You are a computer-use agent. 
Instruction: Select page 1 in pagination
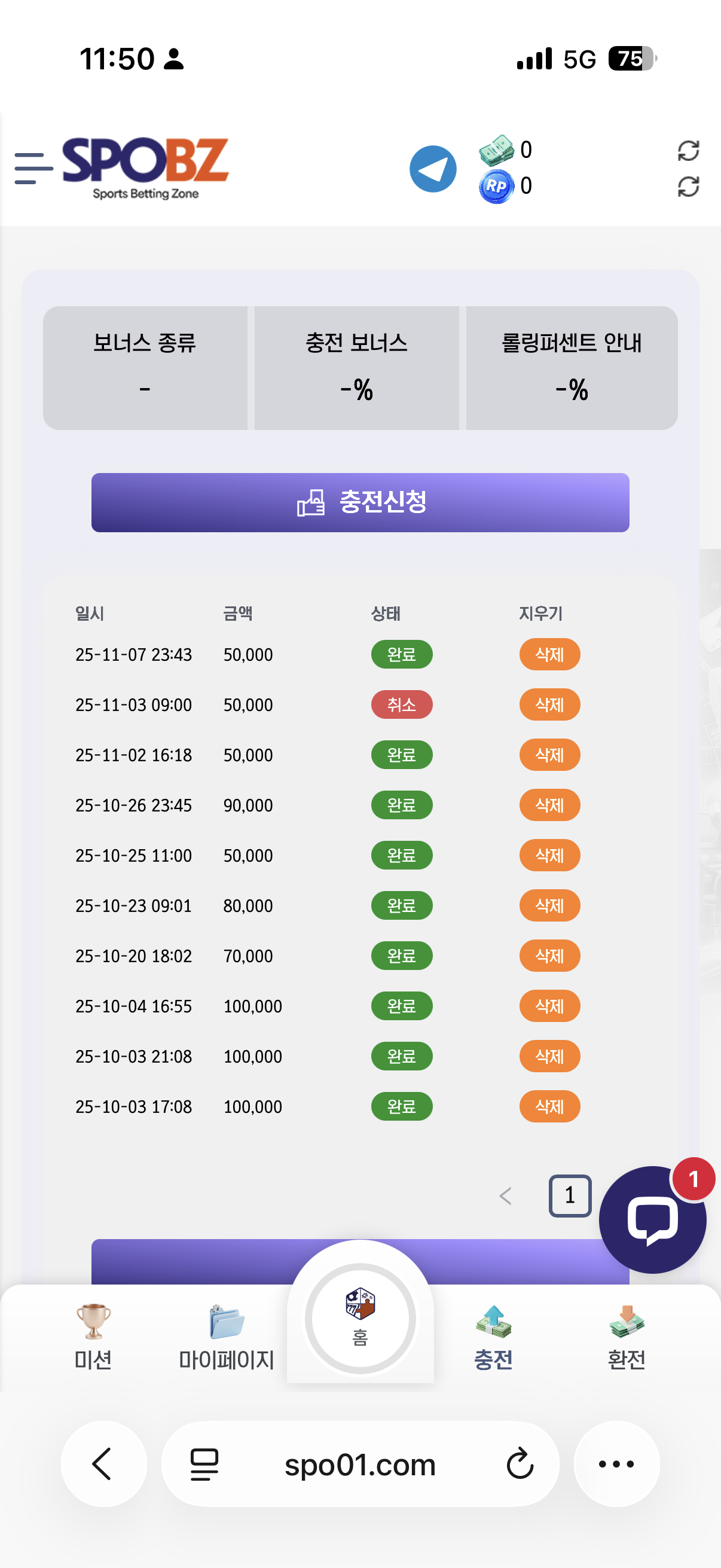coord(570,1195)
